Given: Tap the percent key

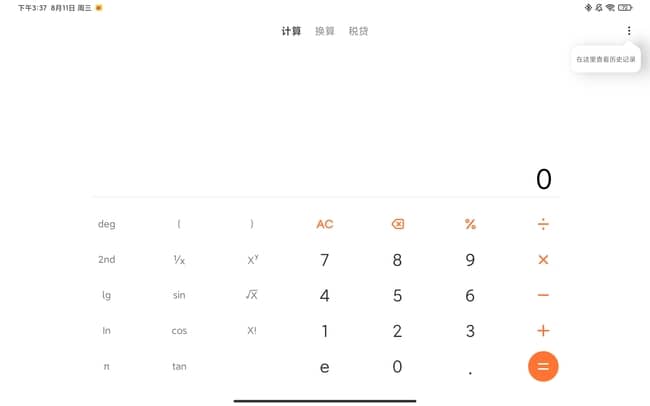Looking at the screenshot, I should pyautogui.click(x=470, y=224).
